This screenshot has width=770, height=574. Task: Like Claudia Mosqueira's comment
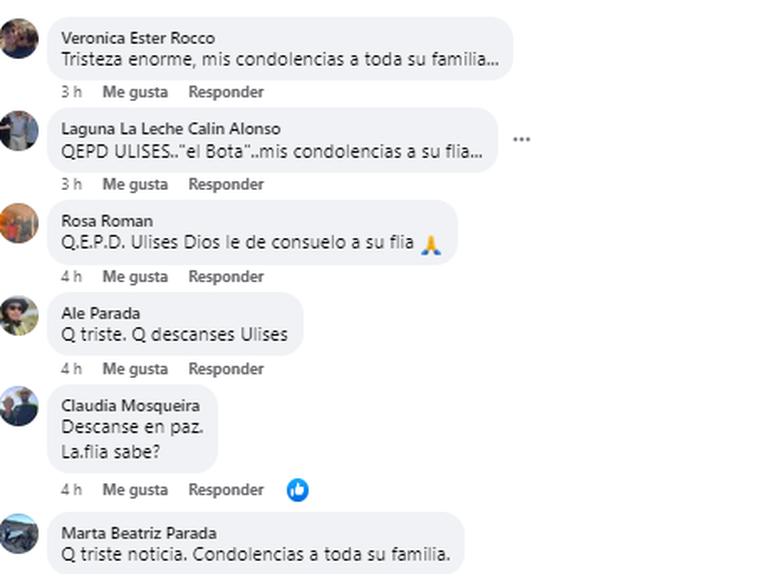pos(135,490)
